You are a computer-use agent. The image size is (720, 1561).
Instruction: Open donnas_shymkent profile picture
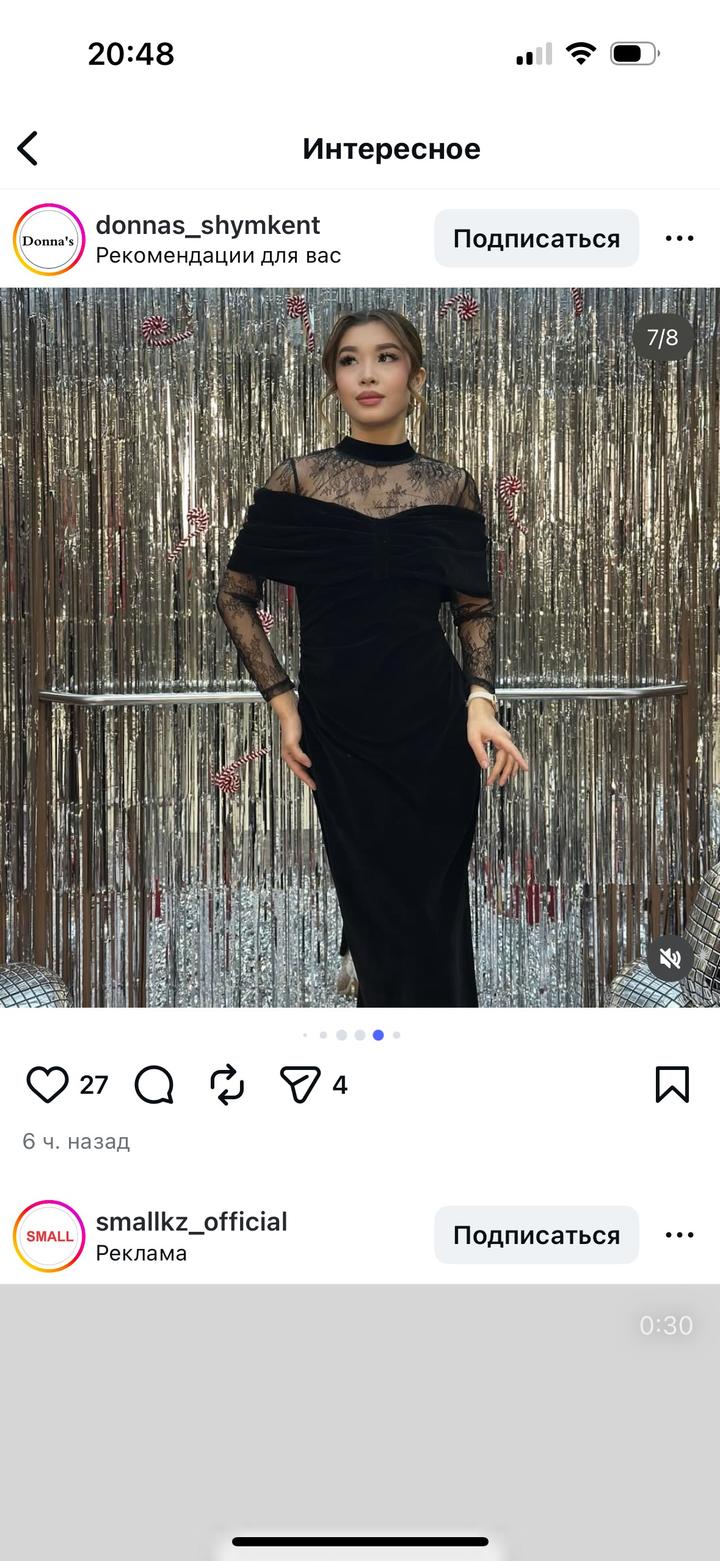49,240
